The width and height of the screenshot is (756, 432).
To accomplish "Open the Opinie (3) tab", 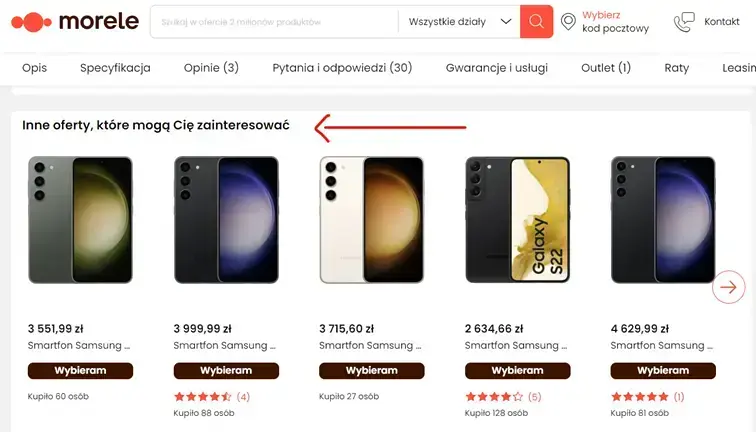I will 211,68.
